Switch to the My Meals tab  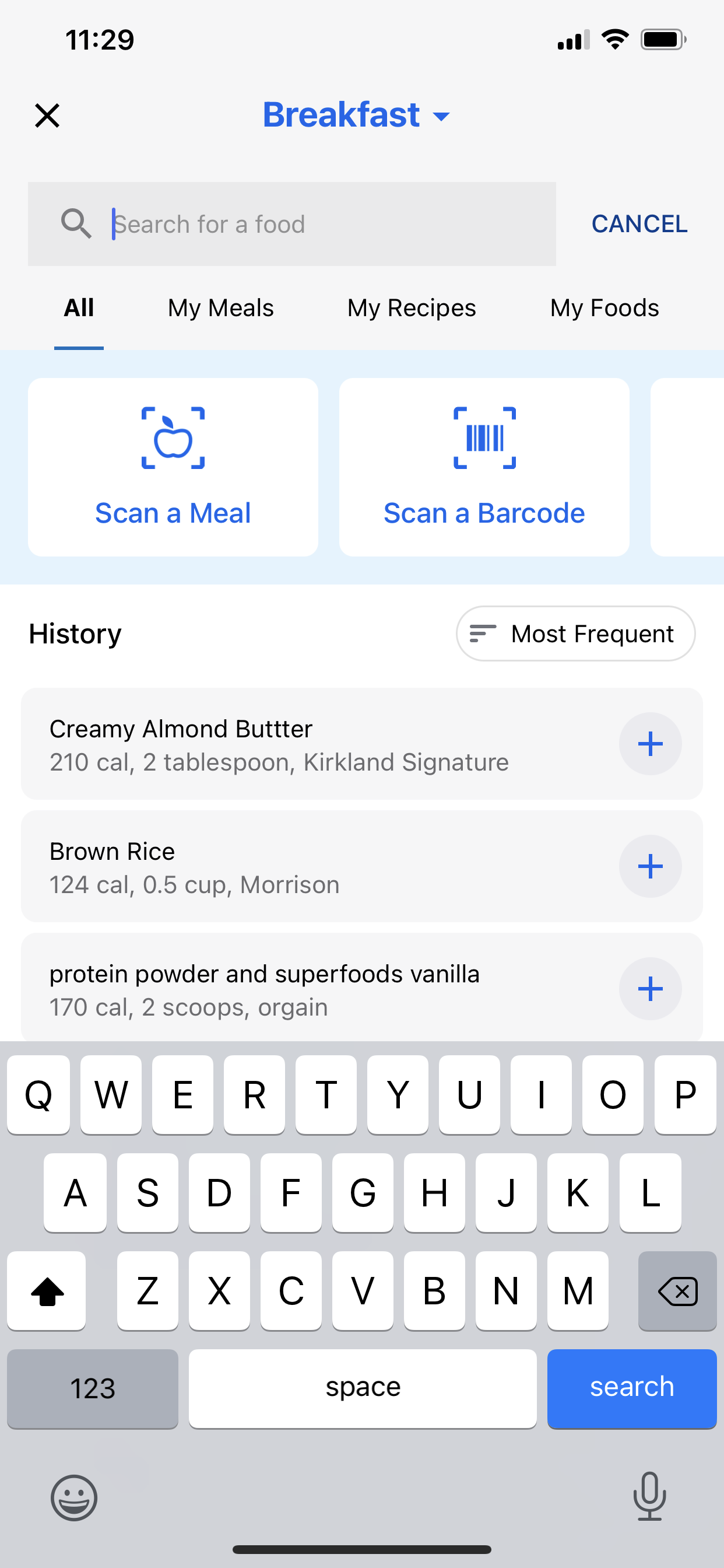(220, 308)
